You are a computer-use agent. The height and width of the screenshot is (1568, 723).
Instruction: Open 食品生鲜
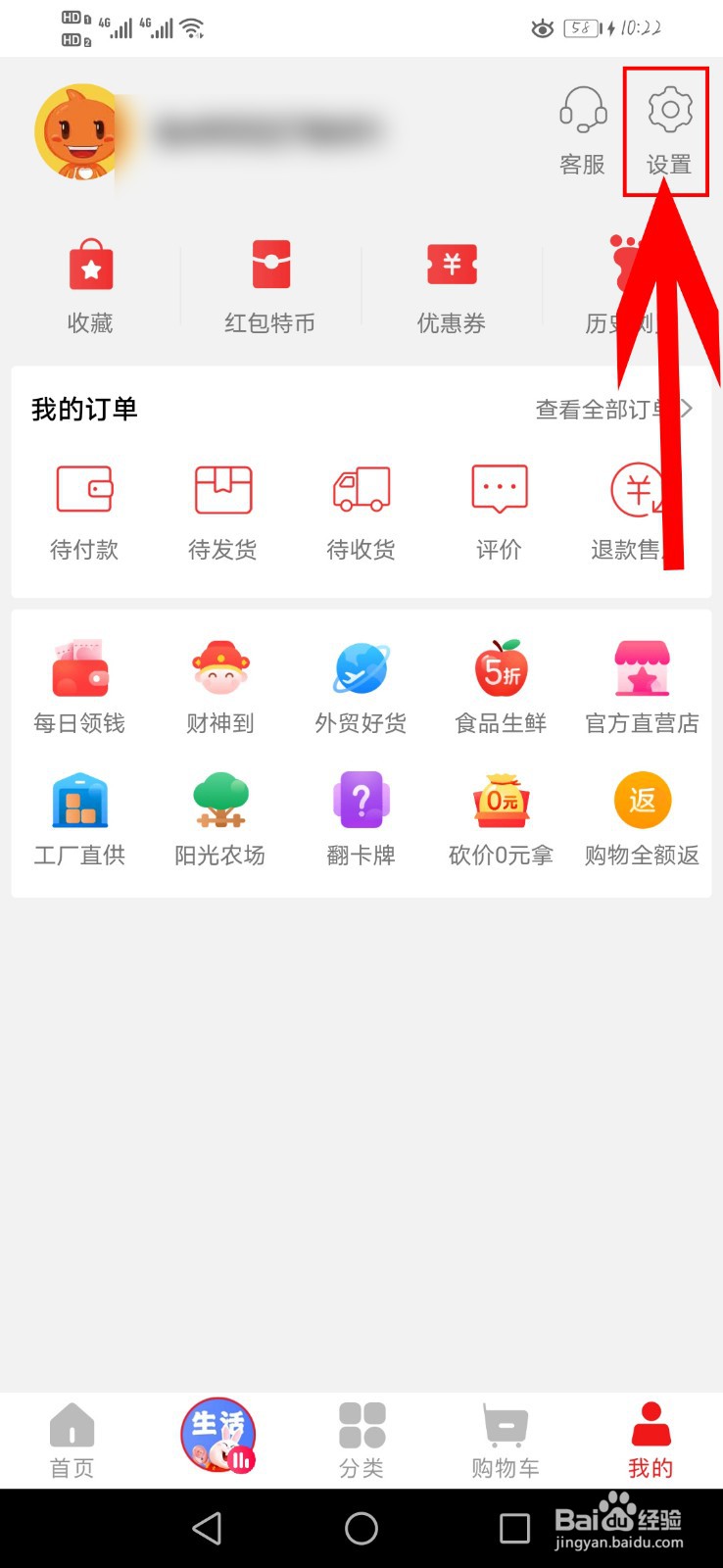501,687
